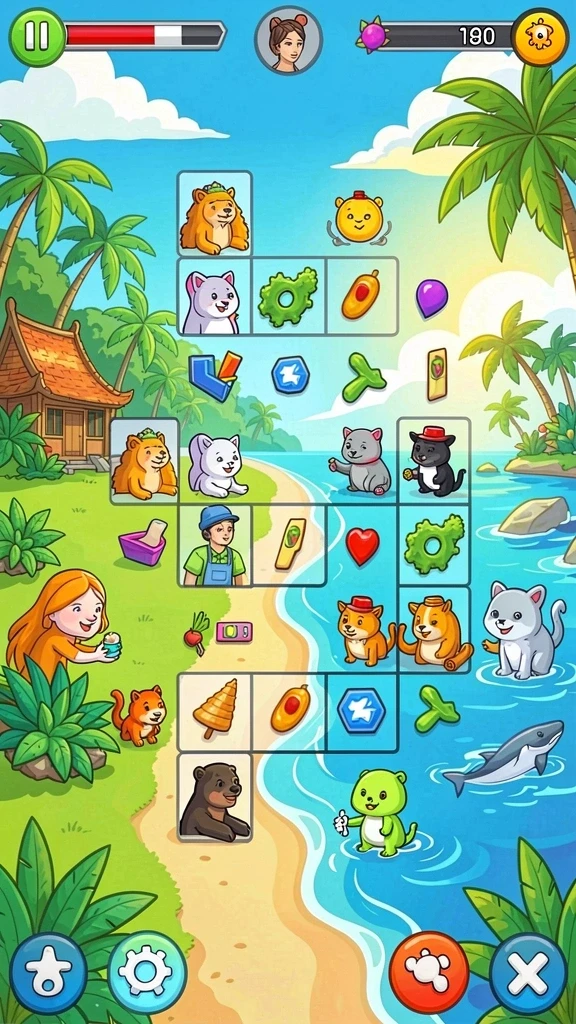Pause the game with the green button

point(37,37)
